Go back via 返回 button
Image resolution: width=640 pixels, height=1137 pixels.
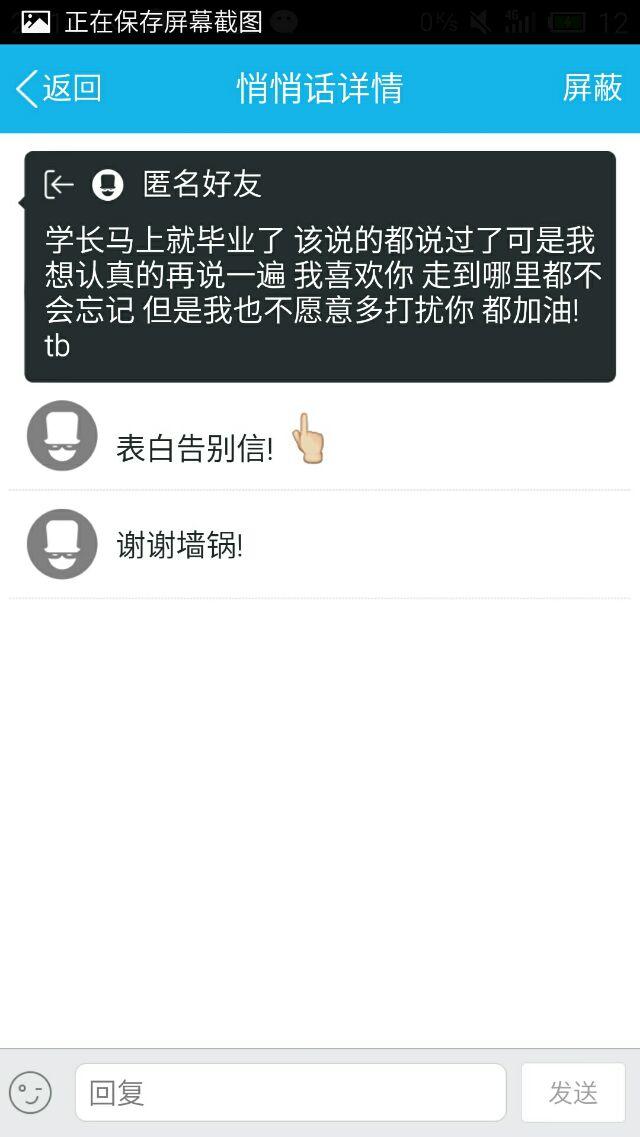coord(58,88)
